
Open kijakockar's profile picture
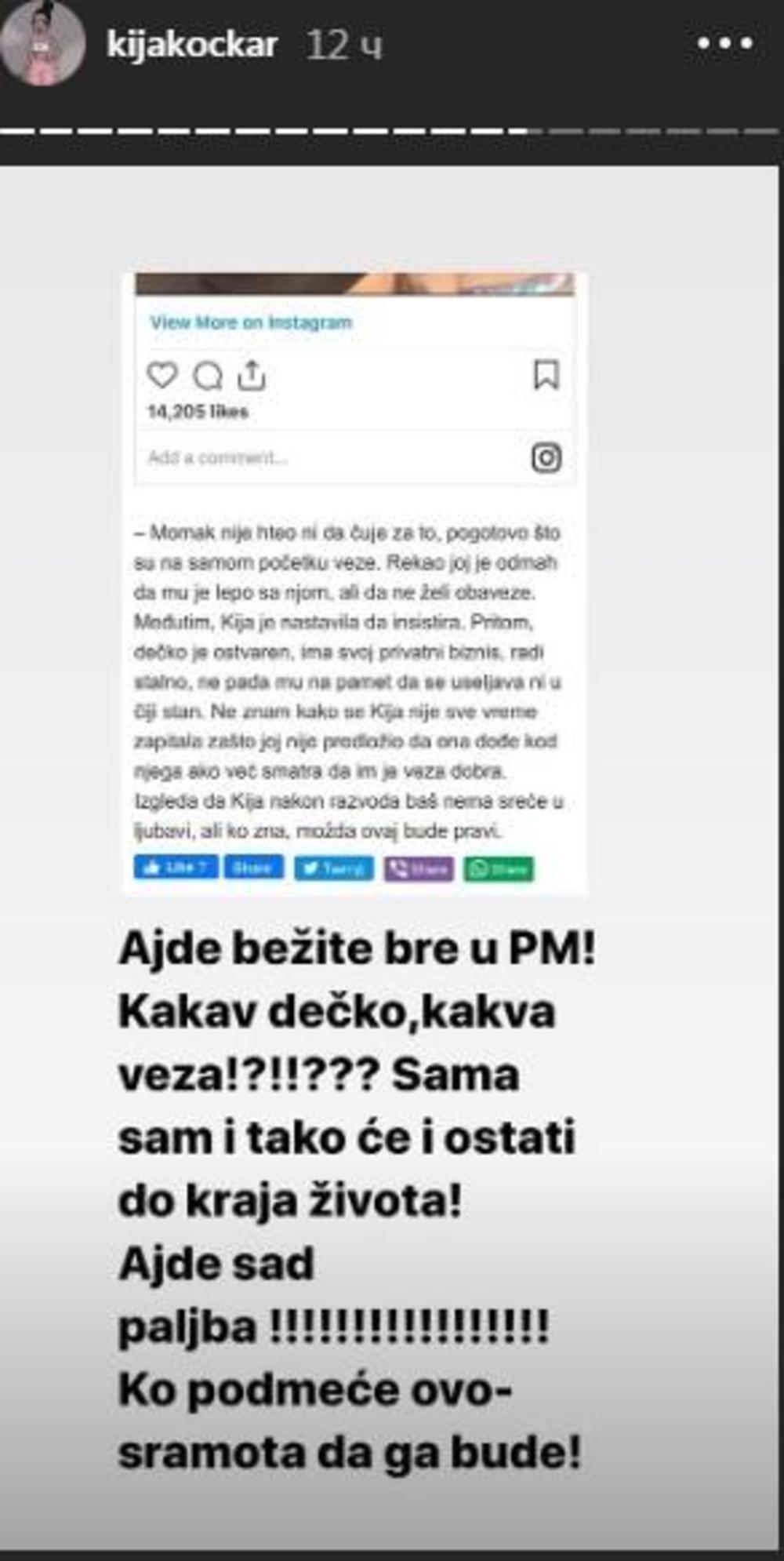tap(43, 45)
